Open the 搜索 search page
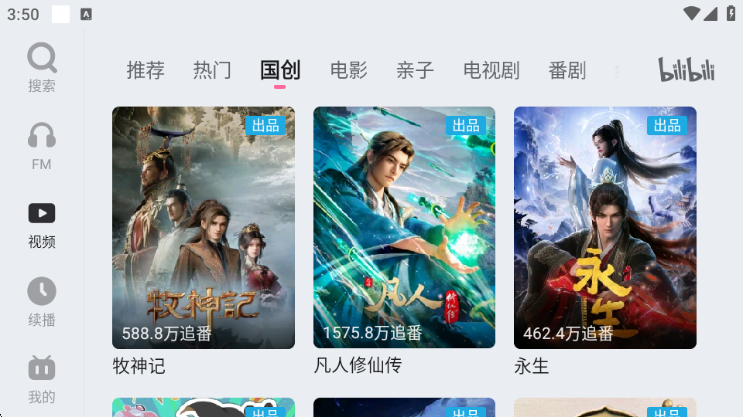This screenshot has height=417, width=743. tap(42, 67)
